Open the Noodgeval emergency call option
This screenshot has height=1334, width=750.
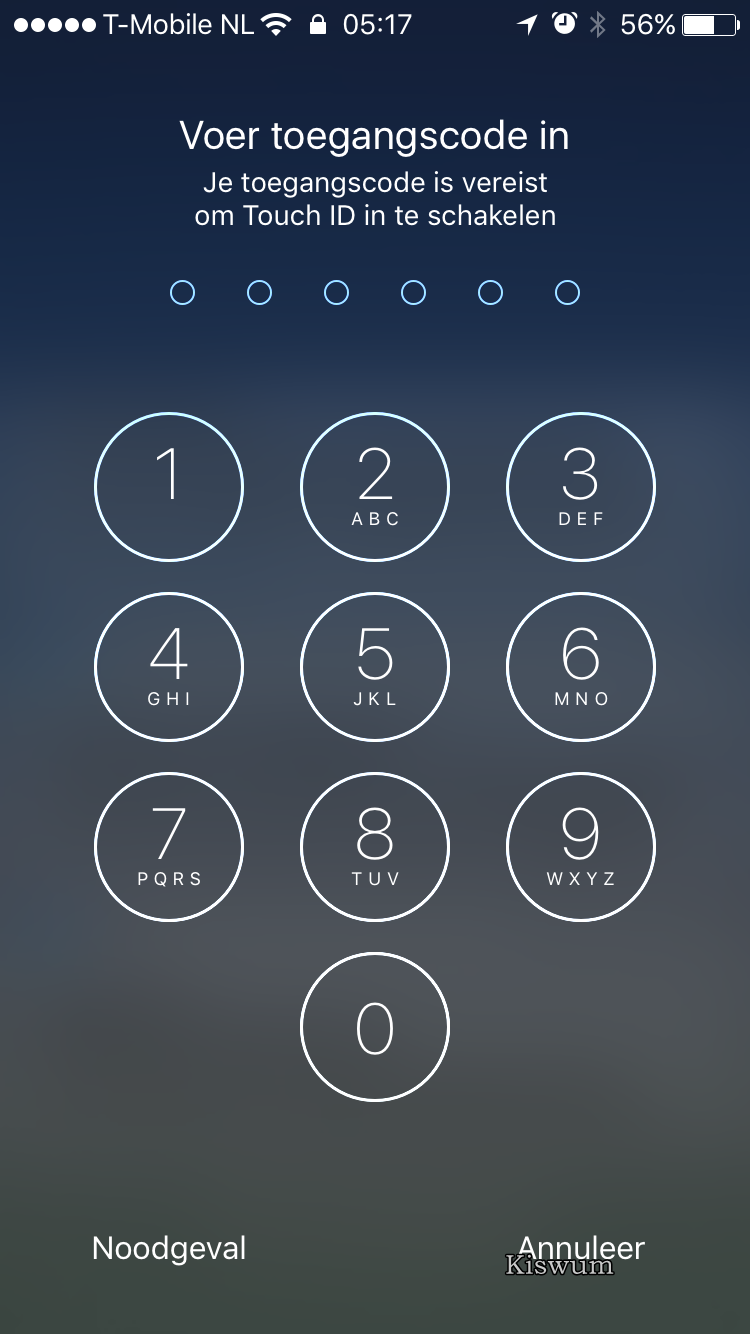click(169, 1248)
